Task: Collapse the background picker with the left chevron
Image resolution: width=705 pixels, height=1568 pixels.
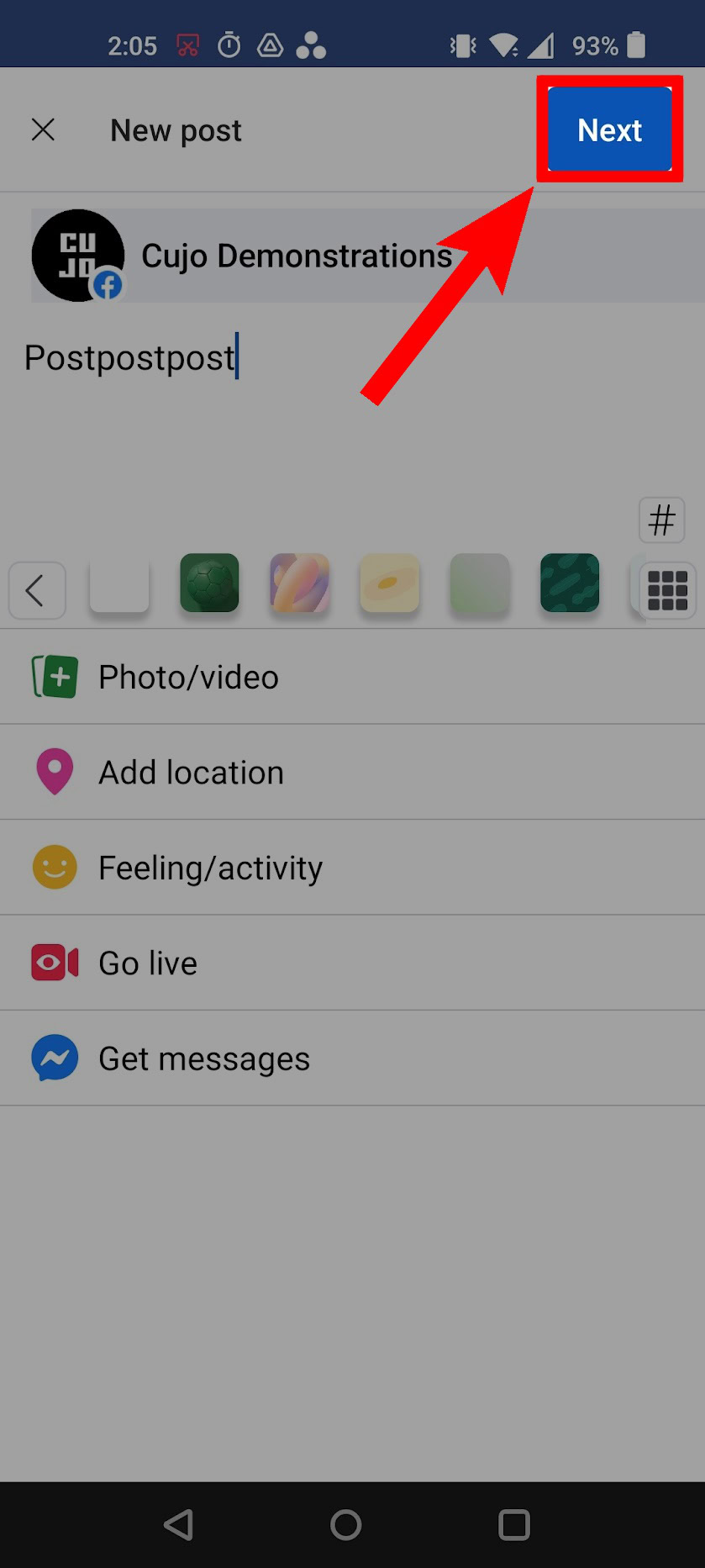Action: click(36, 590)
